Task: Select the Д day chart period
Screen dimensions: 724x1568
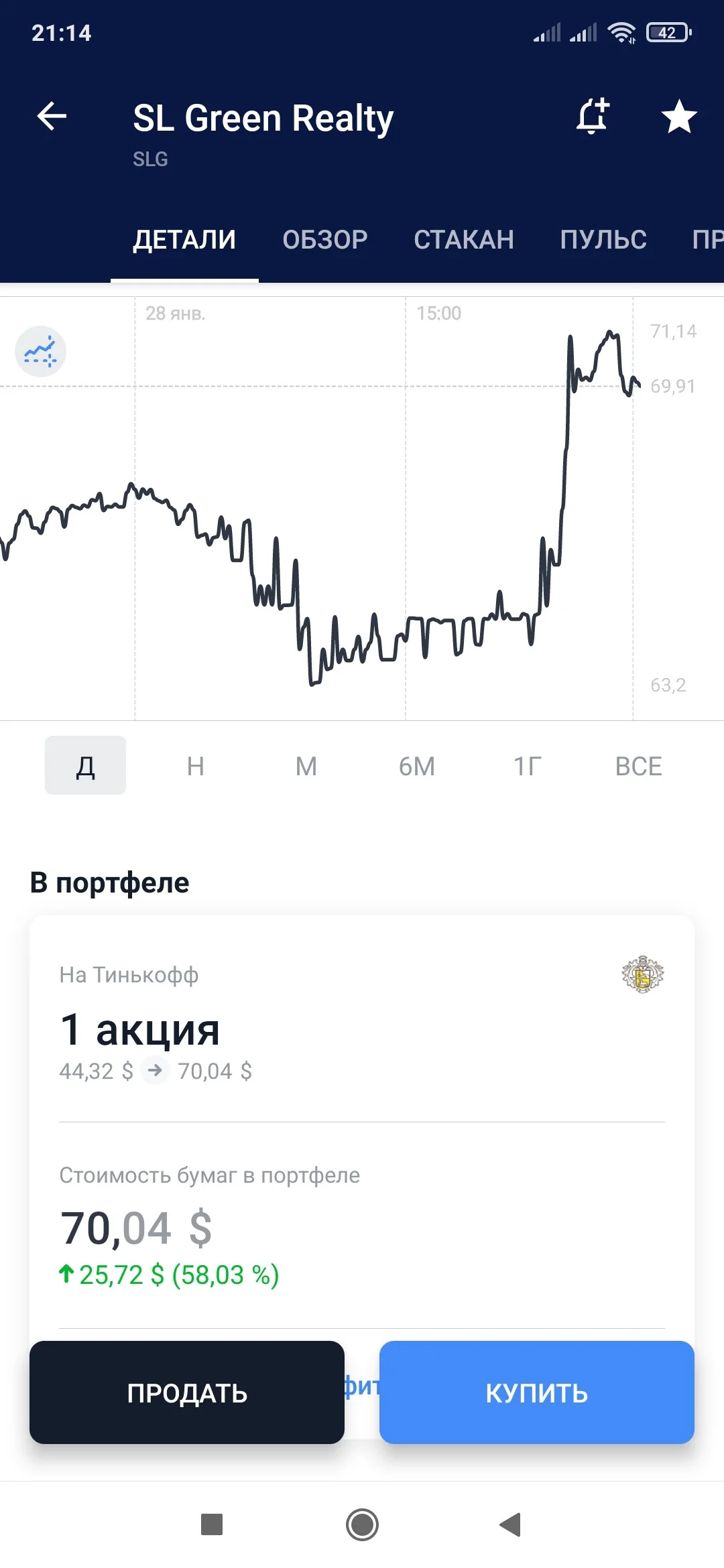Action: [85, 765]
